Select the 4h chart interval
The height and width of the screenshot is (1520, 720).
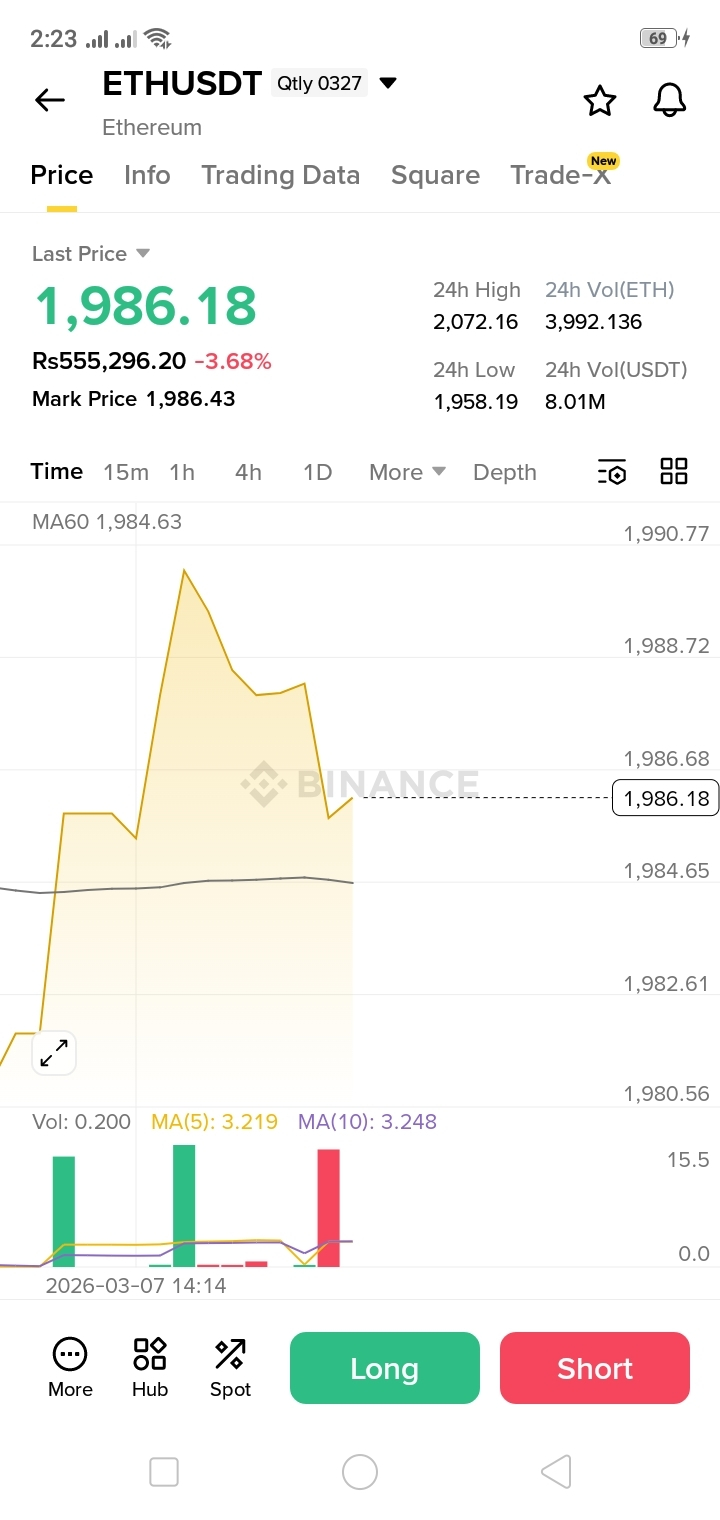[248, 472]
